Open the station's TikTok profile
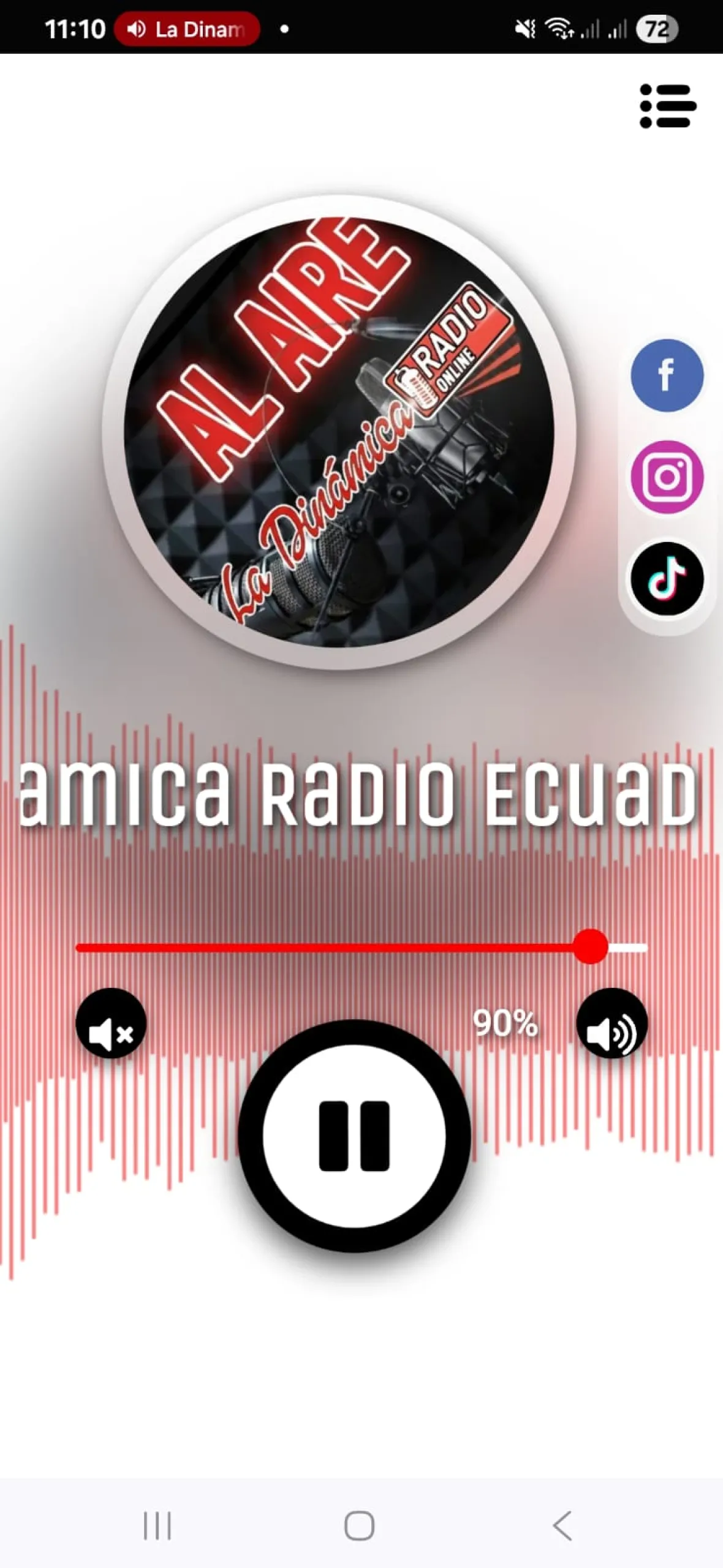Screen dimensions: 723x1568 tap(667, 578)
